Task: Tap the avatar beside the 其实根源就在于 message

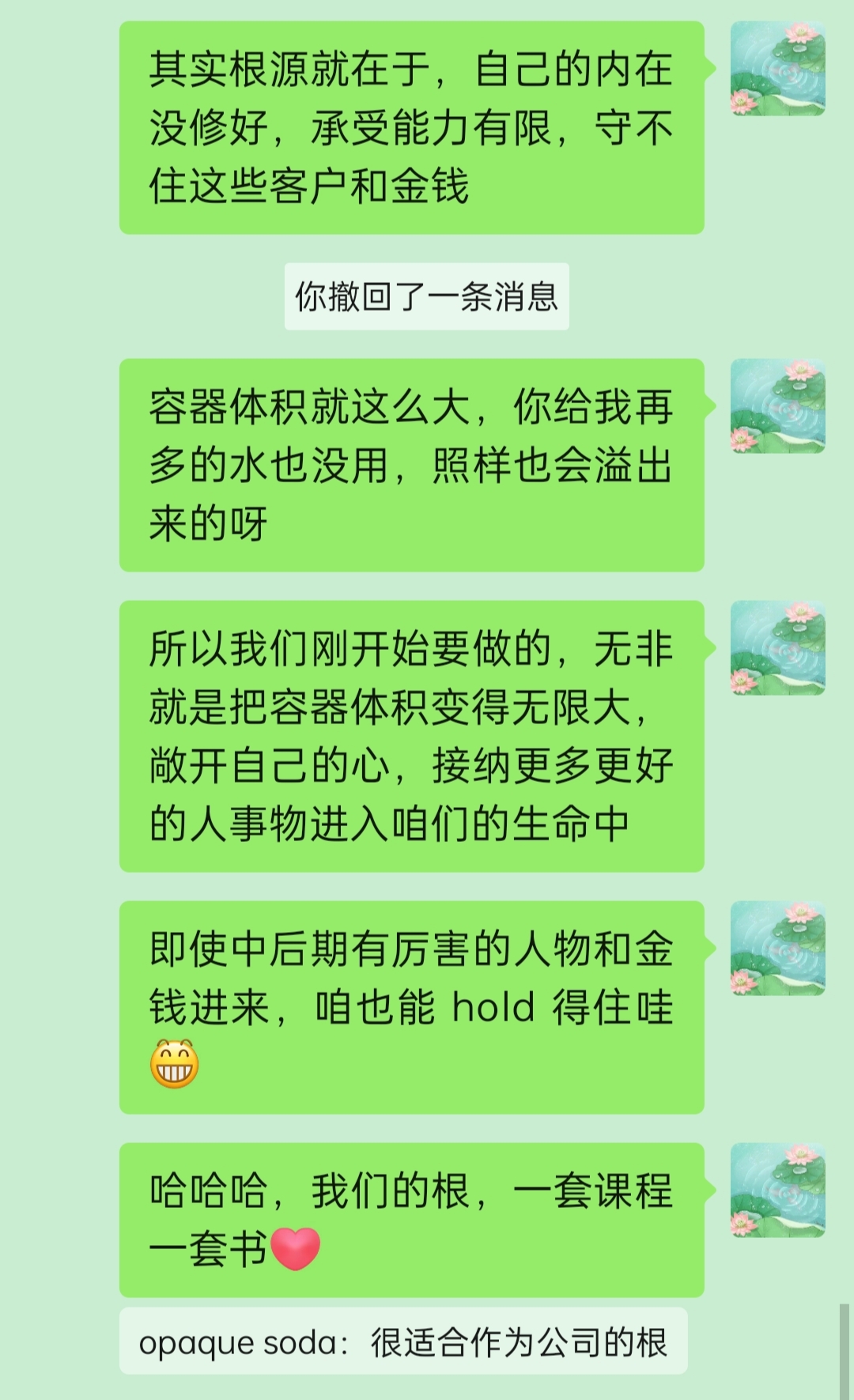Action: 777,69
